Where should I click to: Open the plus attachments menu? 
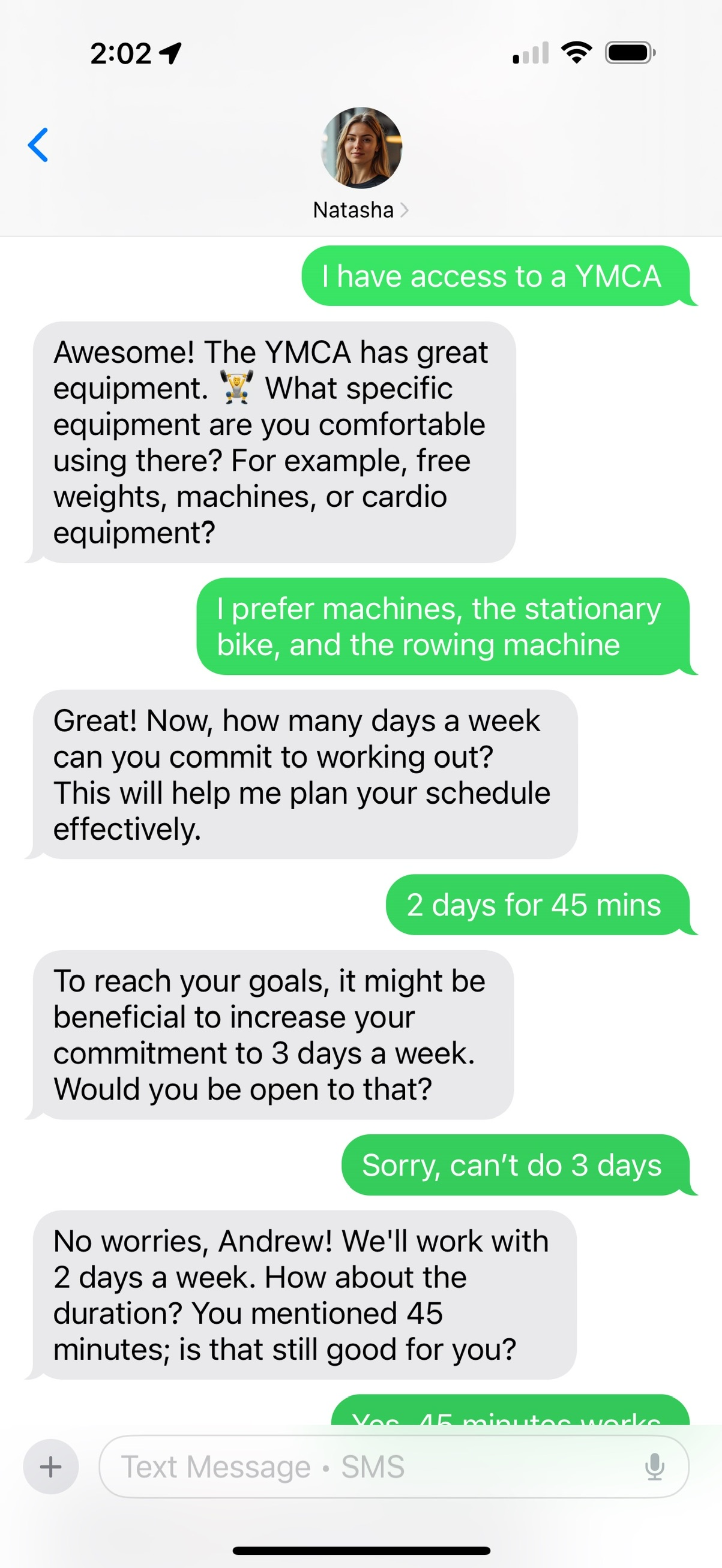click(x=50, y=1467)
